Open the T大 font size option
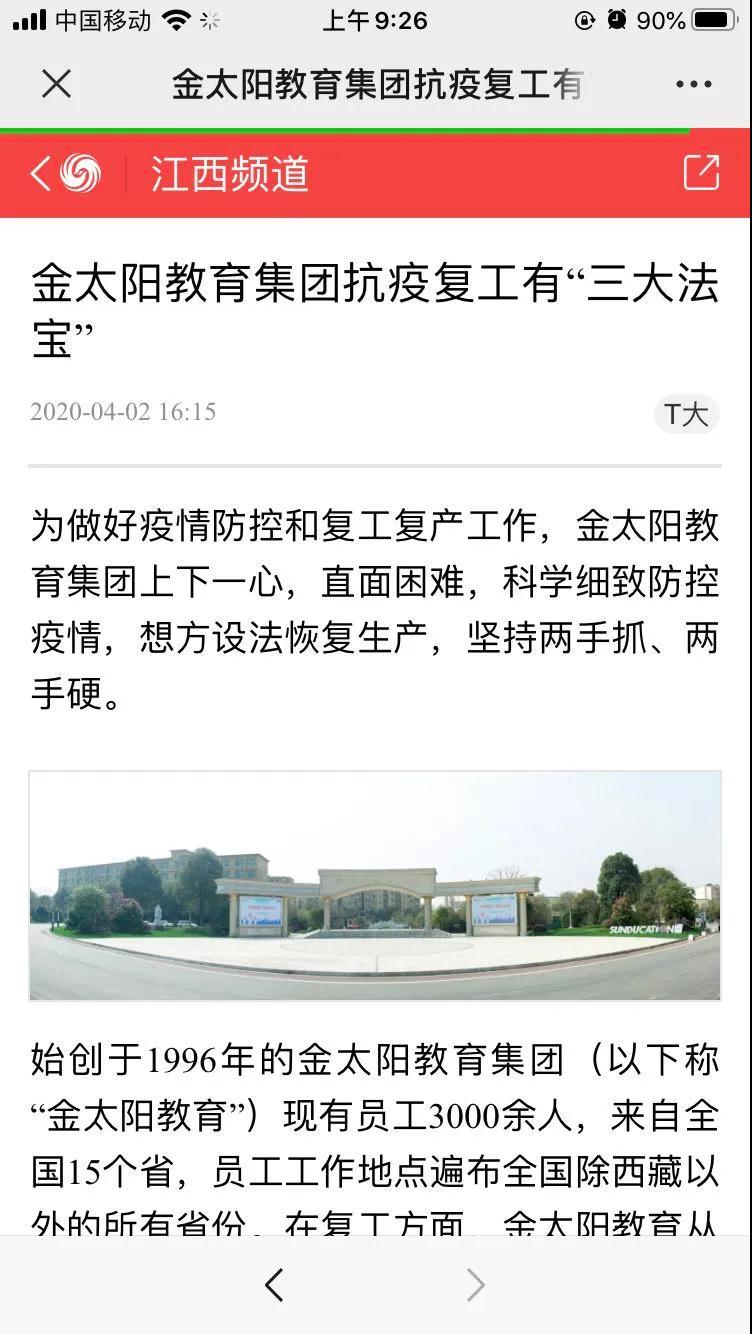This screenshot has width=752, height=1334. [686, 413]
